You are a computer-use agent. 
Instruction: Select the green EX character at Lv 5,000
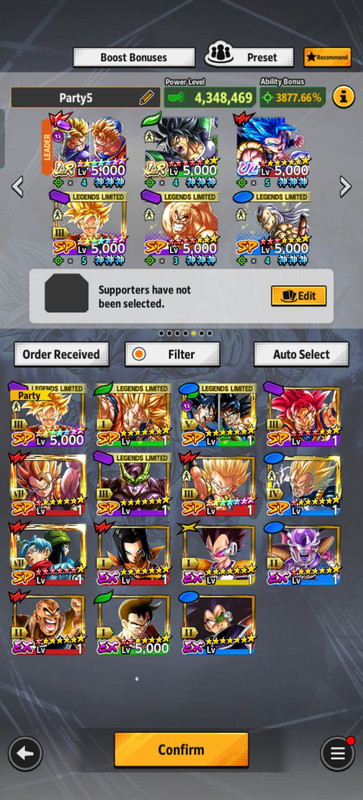(x=133, y=624)
